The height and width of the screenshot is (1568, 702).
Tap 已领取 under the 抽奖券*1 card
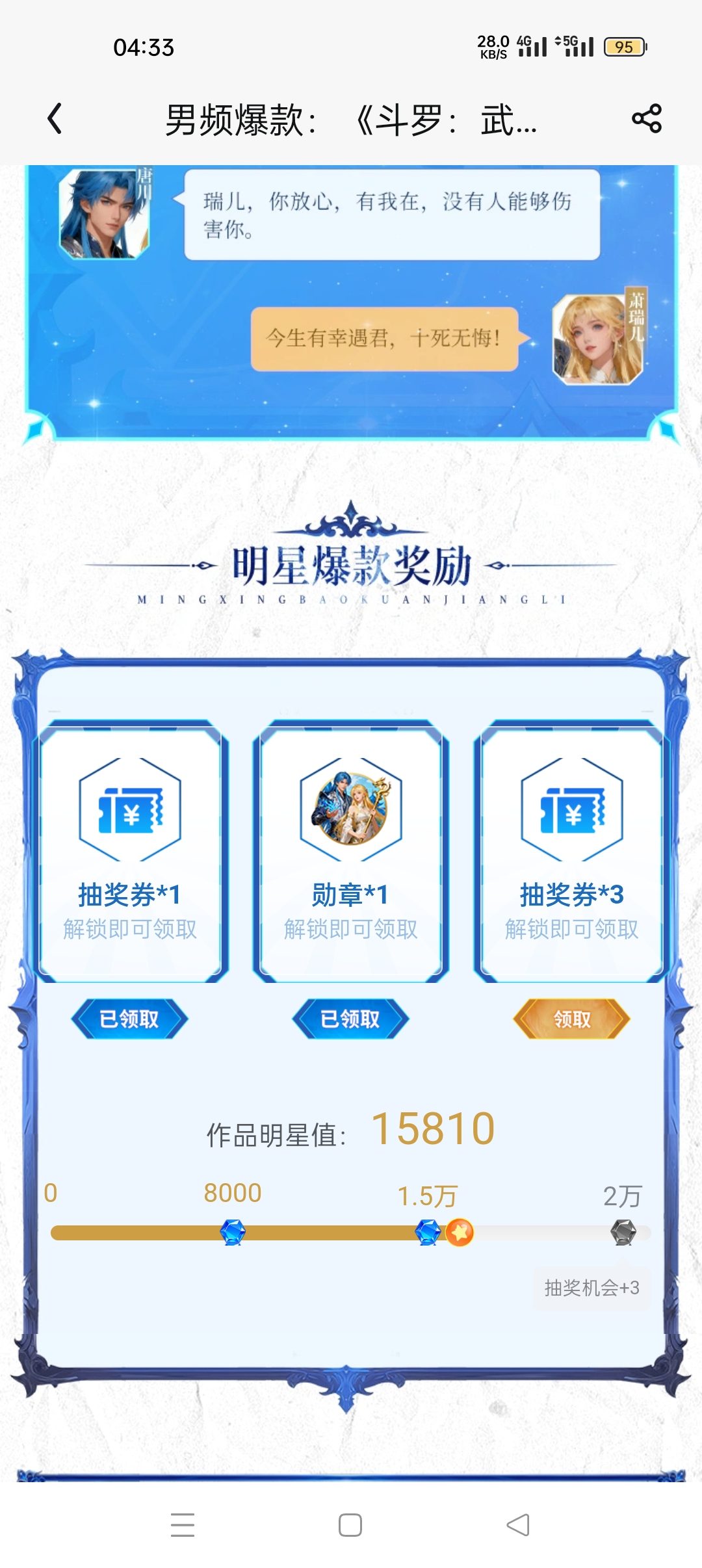point(129,1019)
